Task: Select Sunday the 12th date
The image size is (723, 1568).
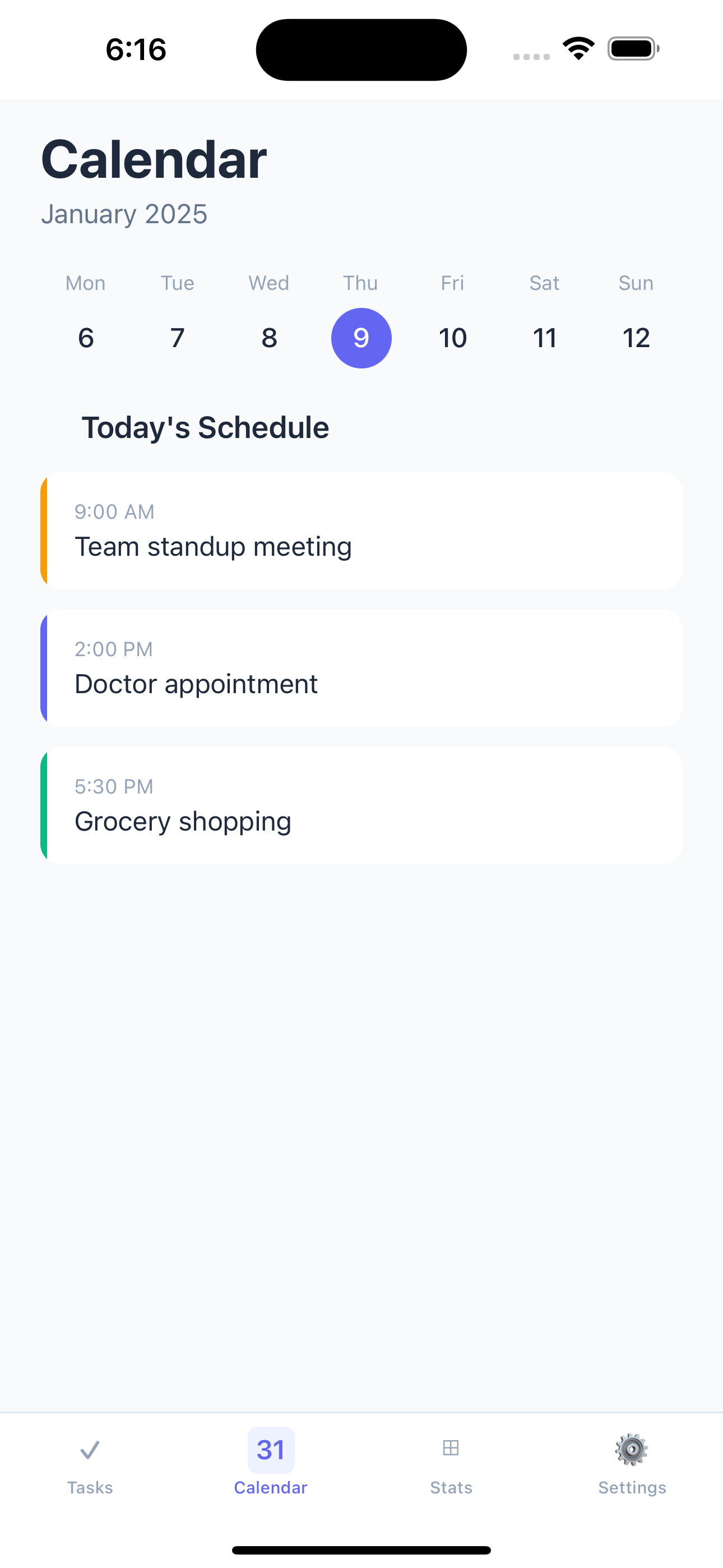Action: tap(636, 337)
